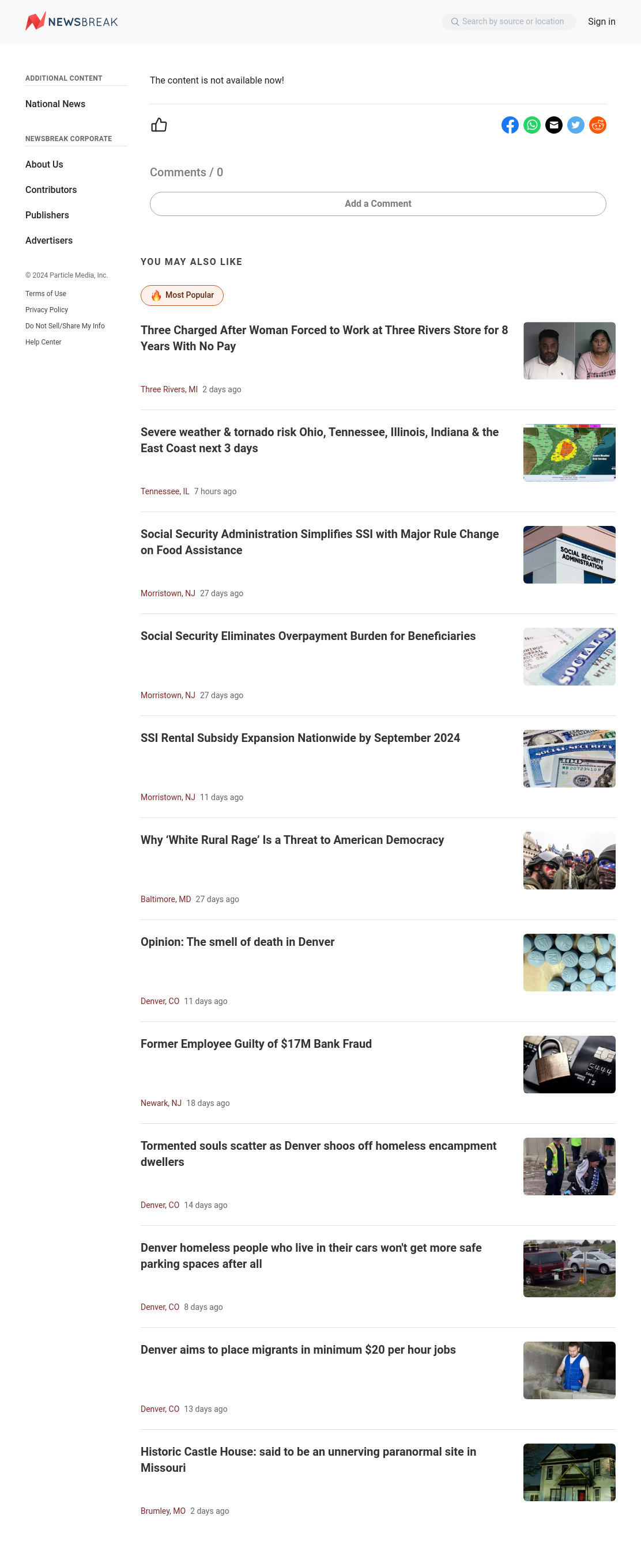Share by email icon
This screenshot has width=641, height=1568.
click(554, 125)
